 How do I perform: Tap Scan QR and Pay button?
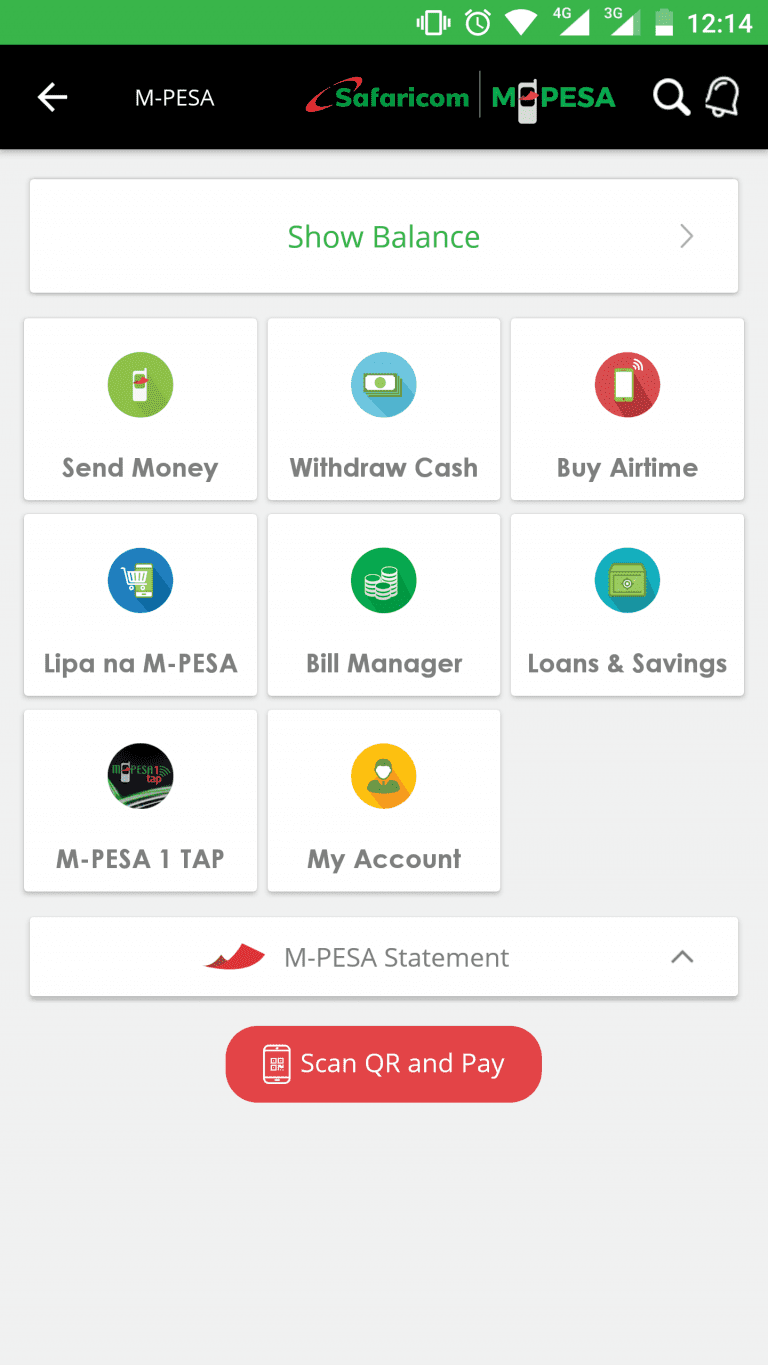[x=384, y=1064]
